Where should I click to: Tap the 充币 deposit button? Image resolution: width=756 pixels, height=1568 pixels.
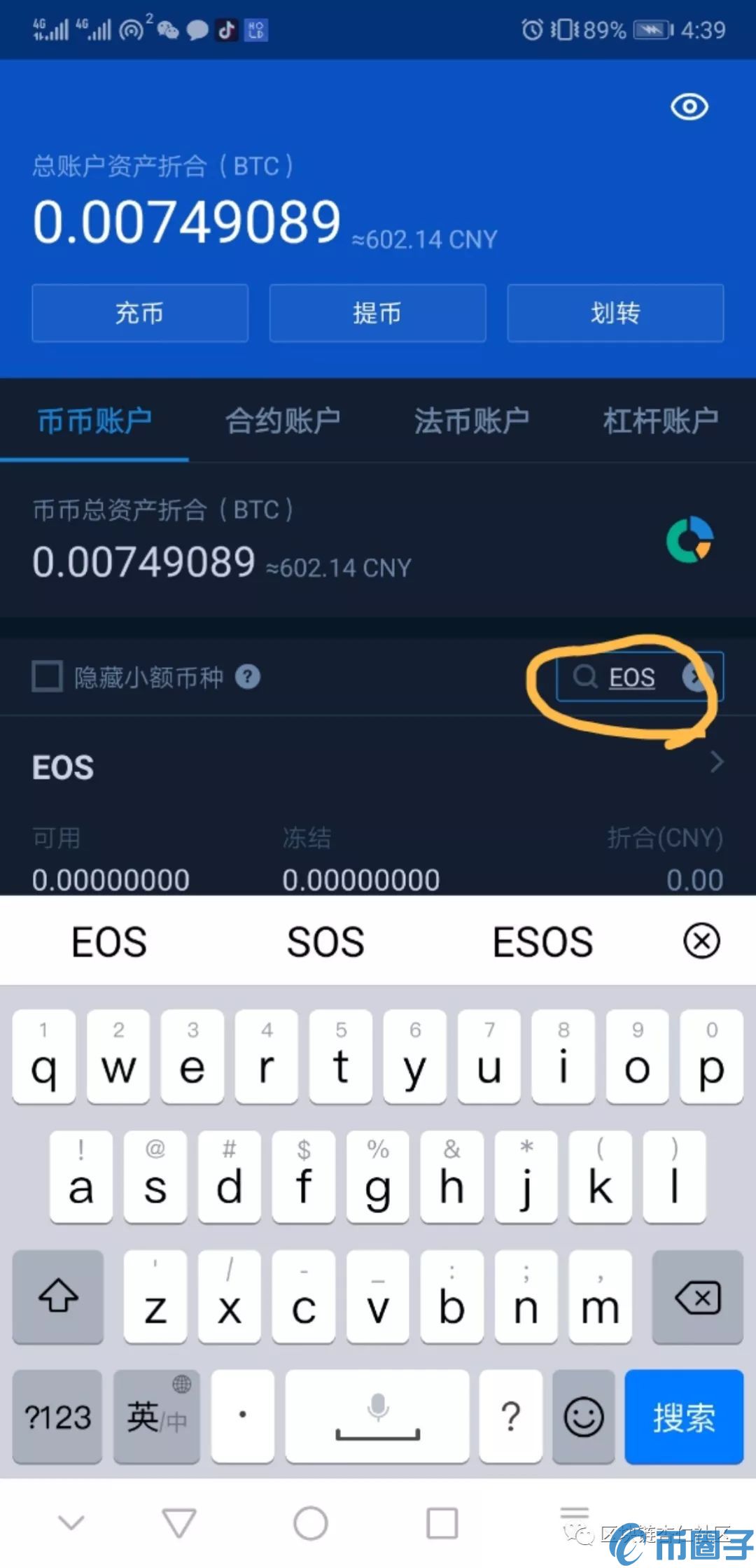pyautogui.click(x=140, y=313)
